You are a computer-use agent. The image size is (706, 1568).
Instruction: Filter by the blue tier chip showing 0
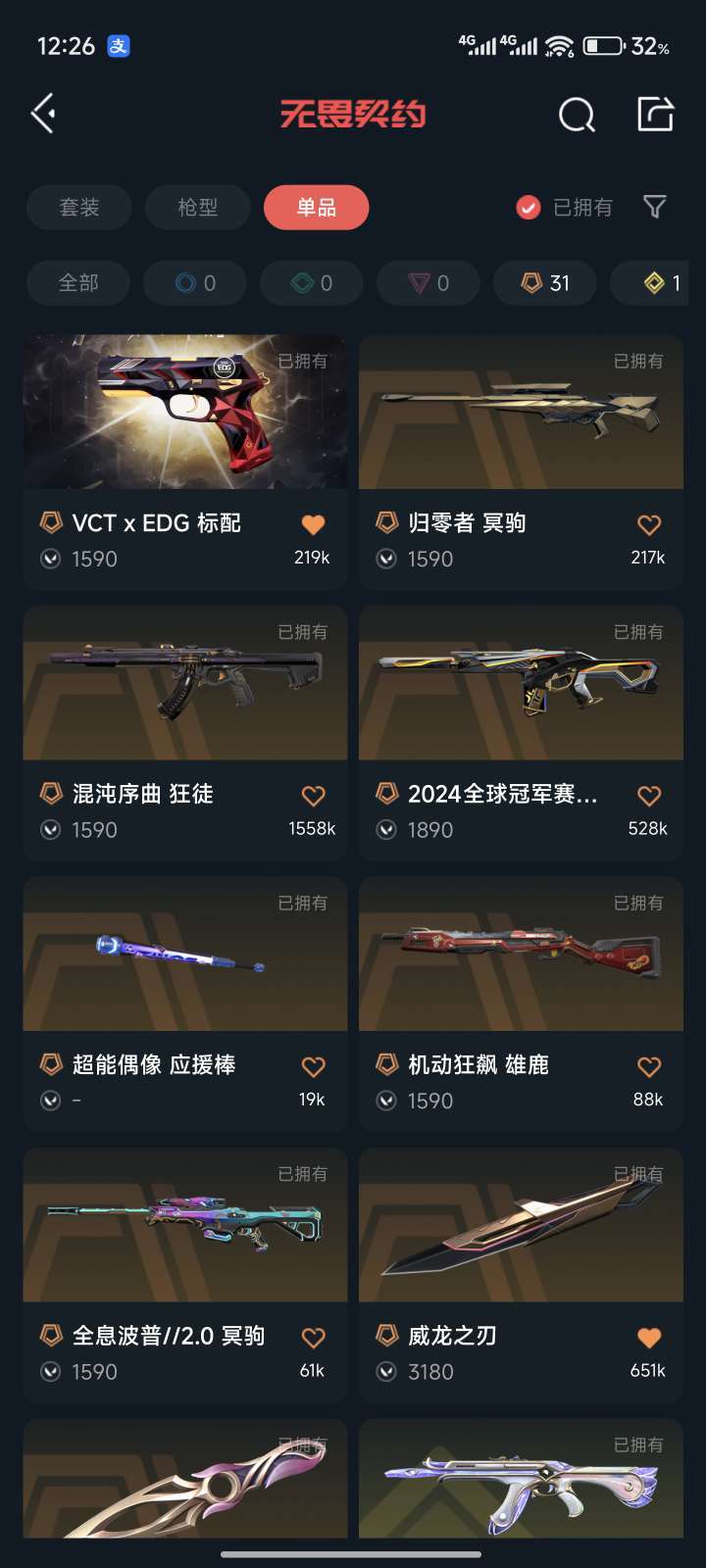pos(195,283)
